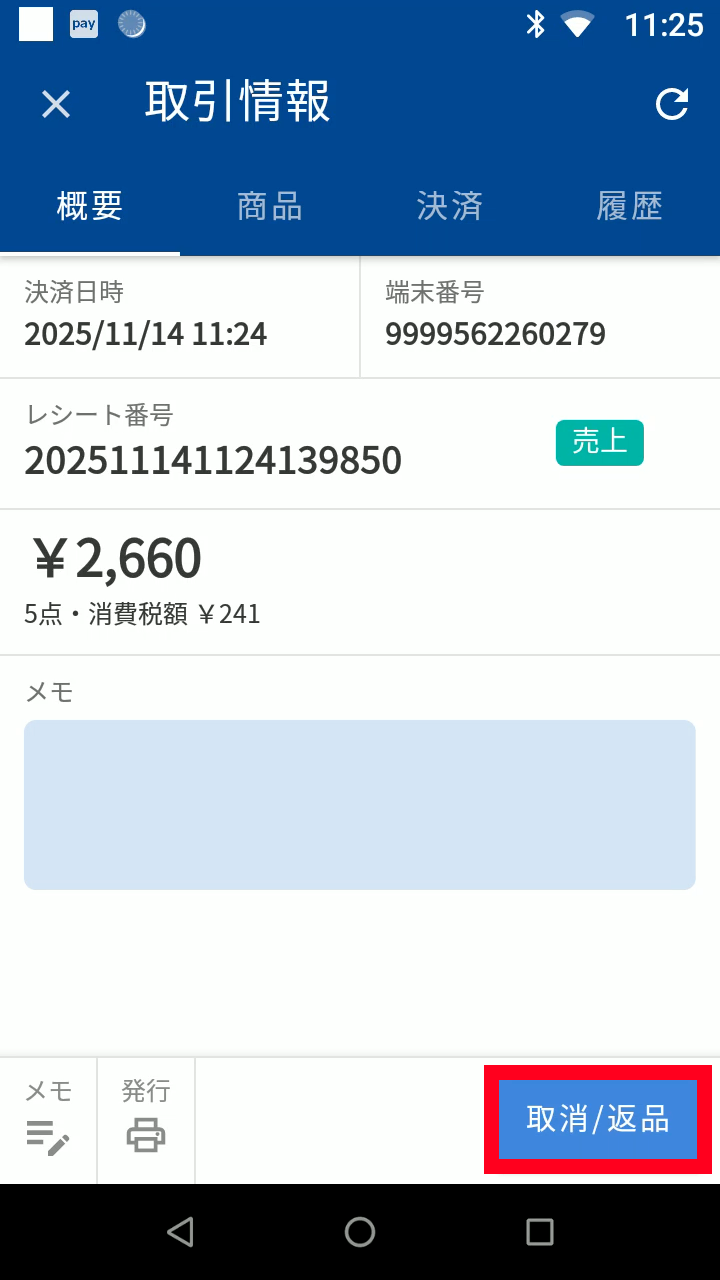Refresh the transaction information
The width and height of the screenshot is (720, 1280).
coord(671,104)
